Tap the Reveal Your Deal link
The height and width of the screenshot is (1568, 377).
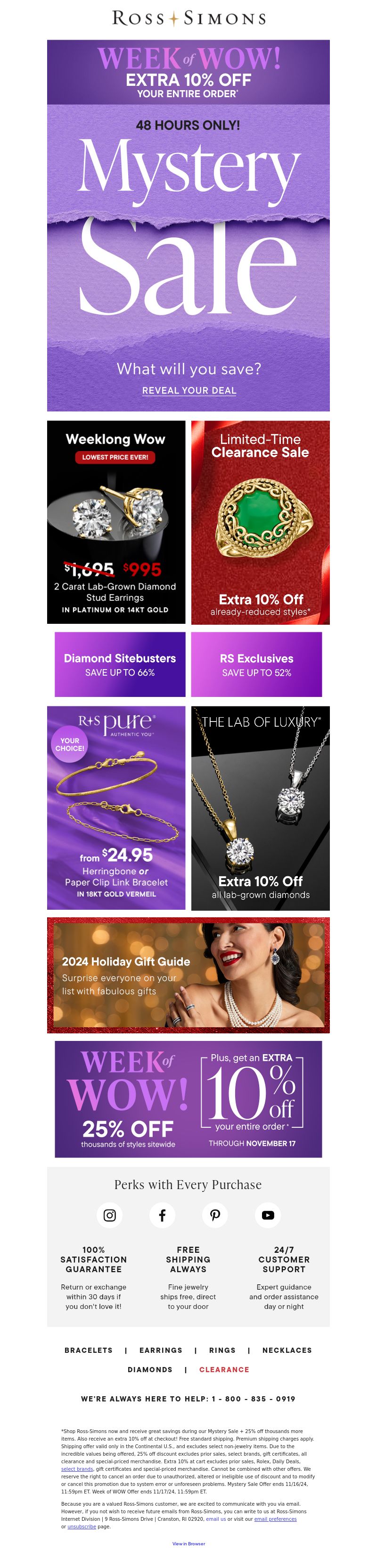point(188,390)
